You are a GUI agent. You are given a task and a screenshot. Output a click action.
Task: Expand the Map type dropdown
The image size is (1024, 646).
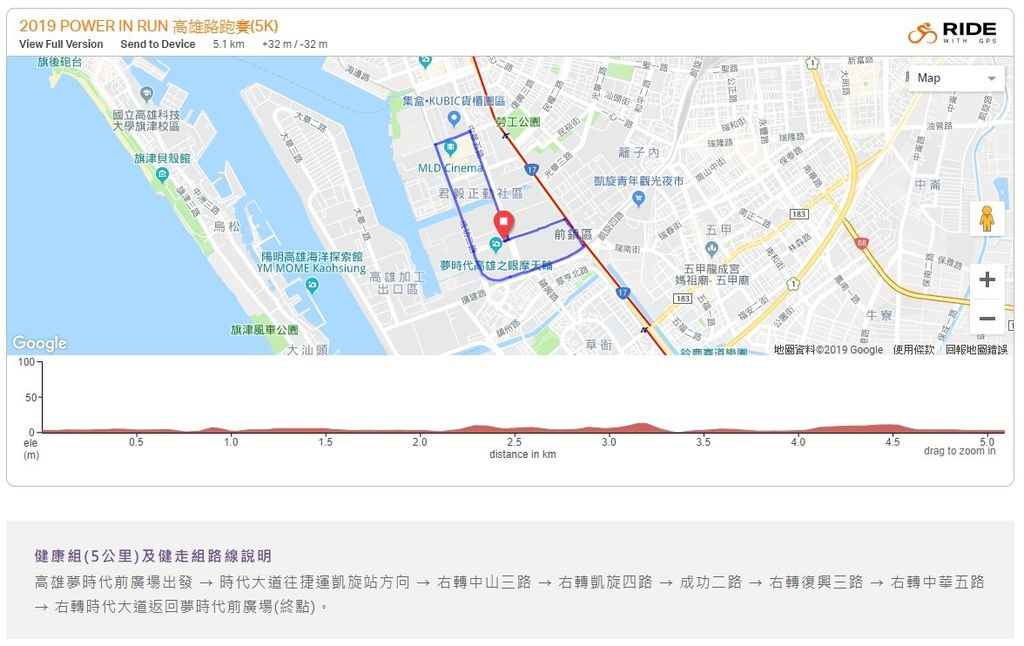coord(956,78)
